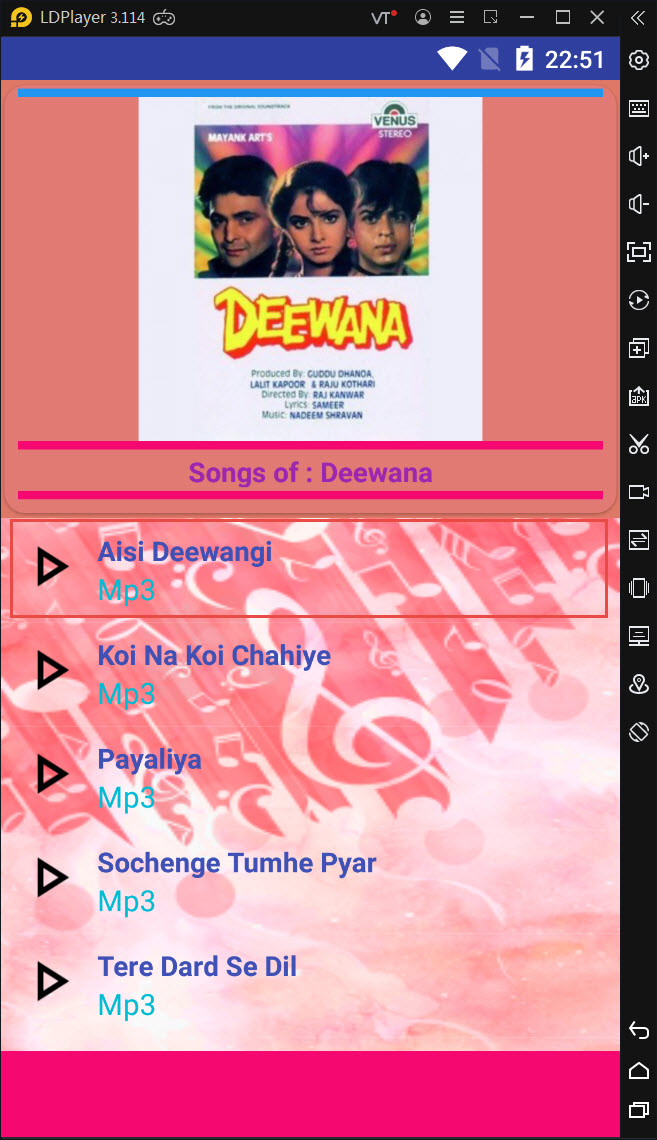Go back with the emulator back button
Screen dimensions: 657x1140
638,1031
